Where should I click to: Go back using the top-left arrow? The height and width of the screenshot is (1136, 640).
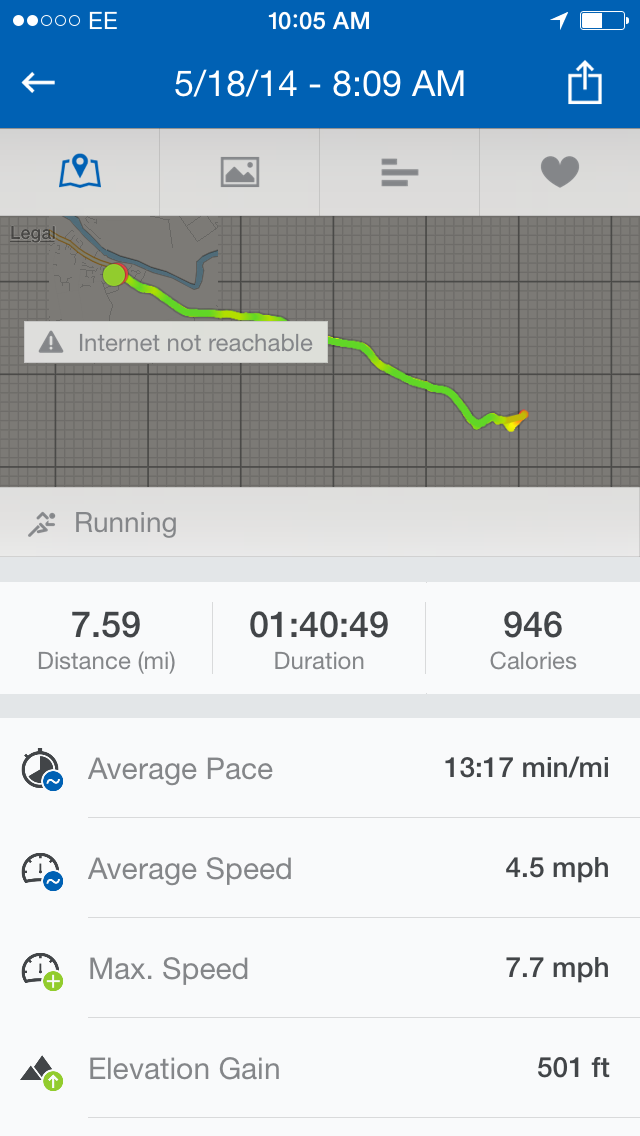click(x=38, y=83)
